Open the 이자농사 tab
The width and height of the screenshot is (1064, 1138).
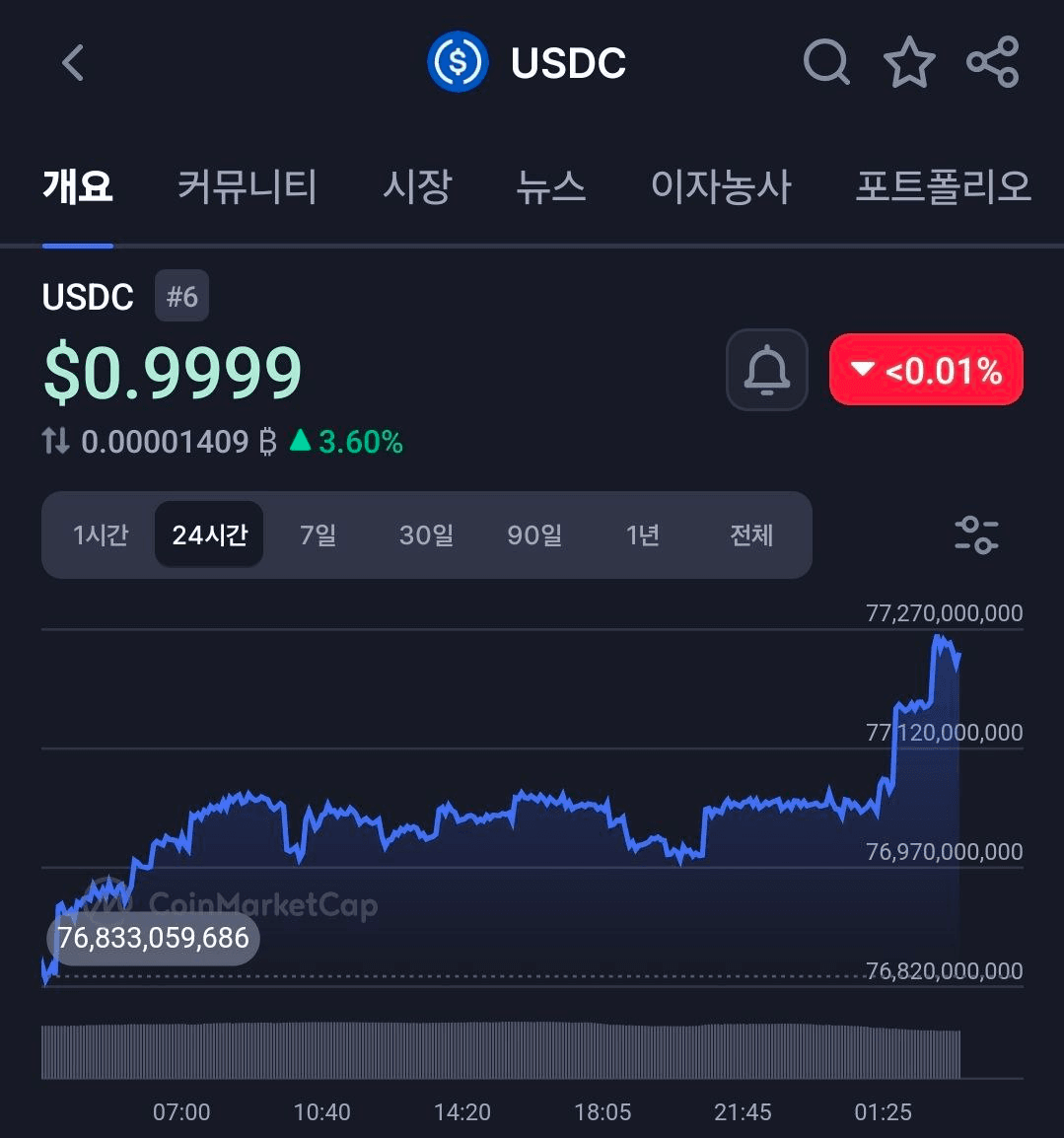click(x=722, y=187)
